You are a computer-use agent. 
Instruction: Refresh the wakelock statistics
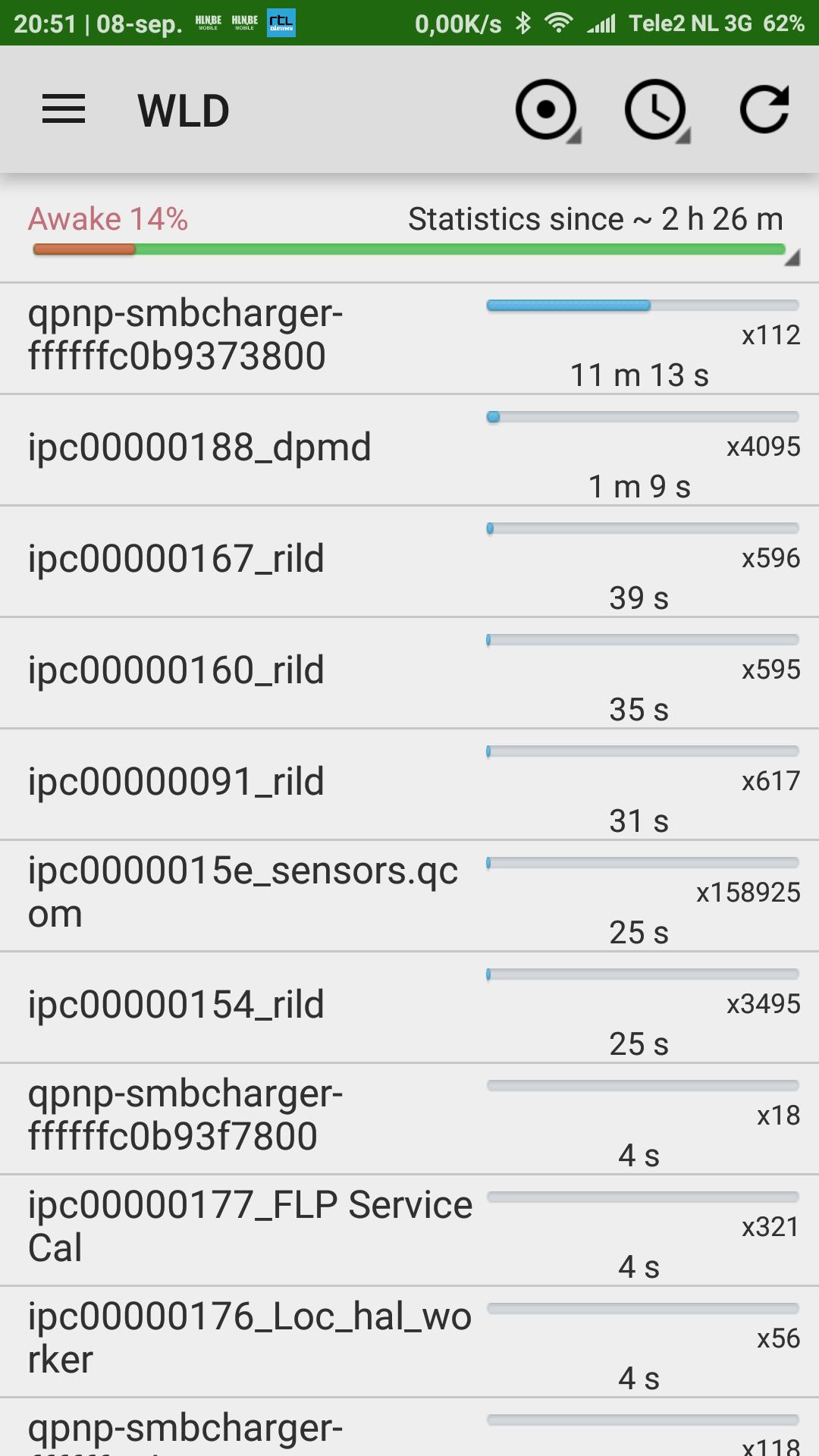764,110
